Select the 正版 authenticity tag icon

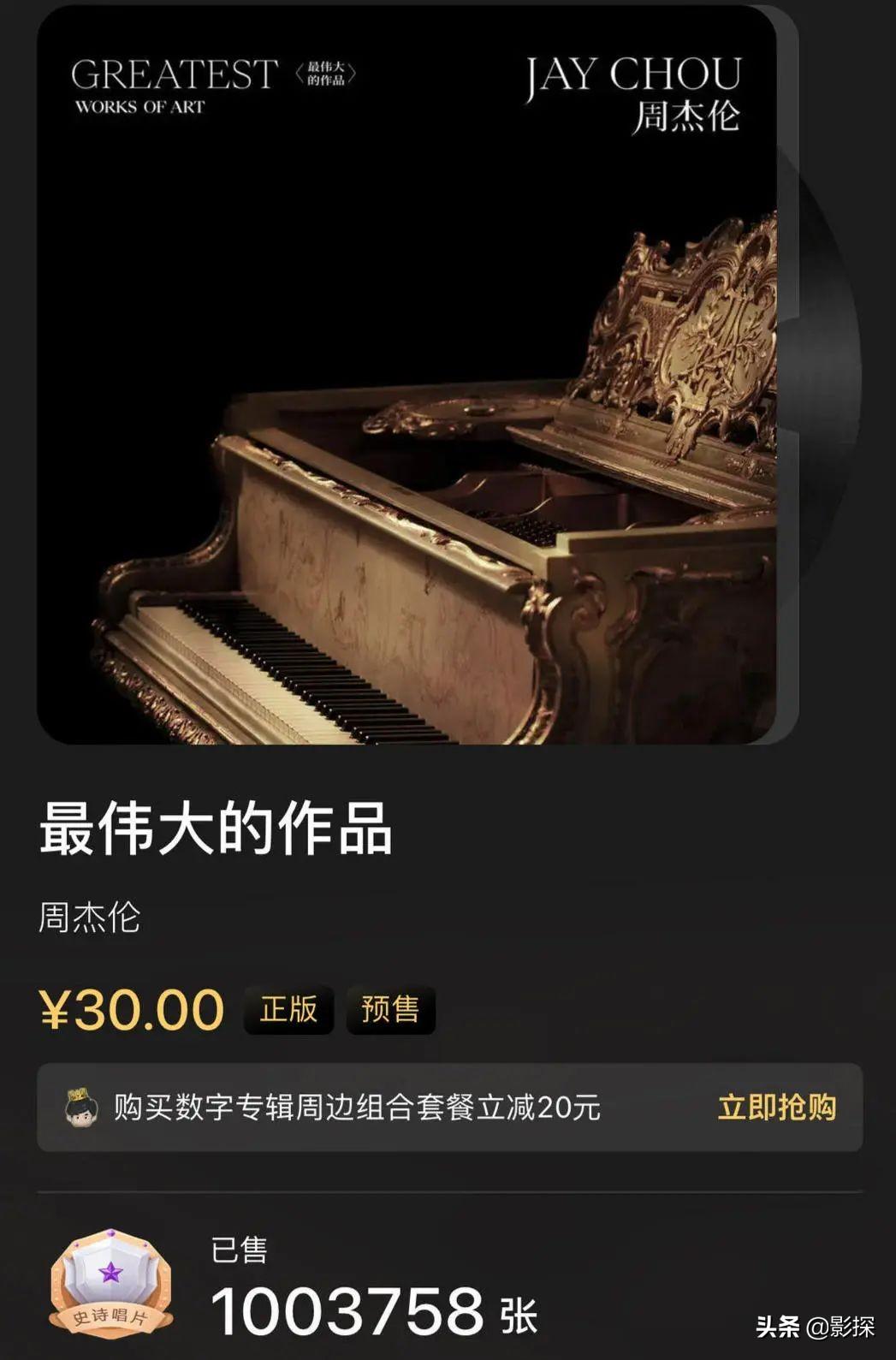click(287, 1011)
